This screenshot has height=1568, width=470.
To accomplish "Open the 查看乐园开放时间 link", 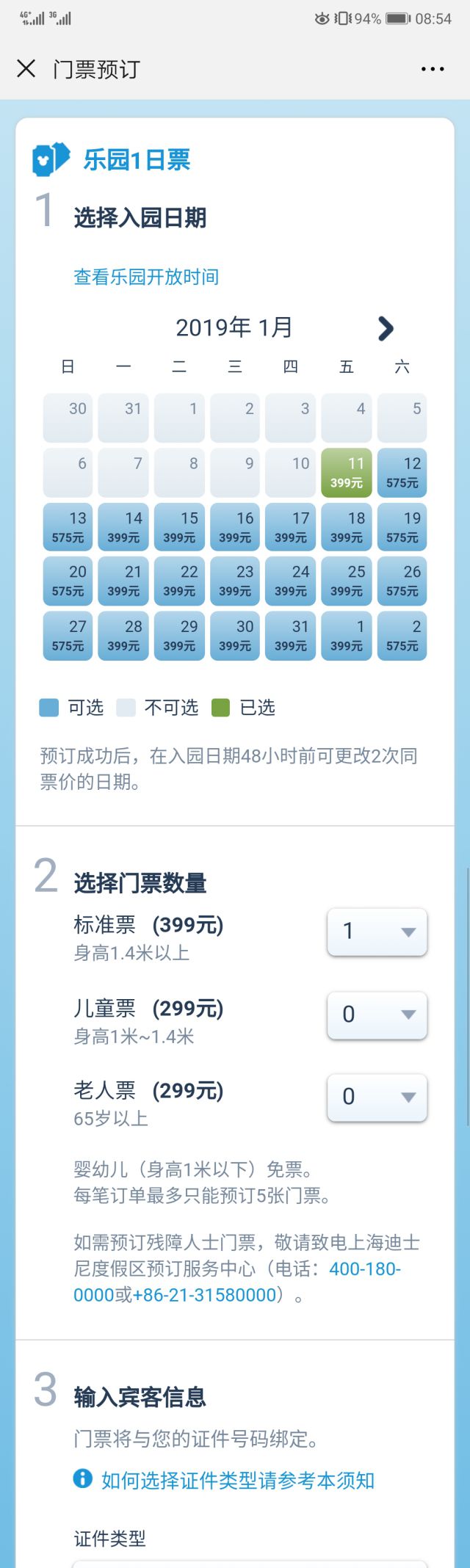I will [146, 277].
